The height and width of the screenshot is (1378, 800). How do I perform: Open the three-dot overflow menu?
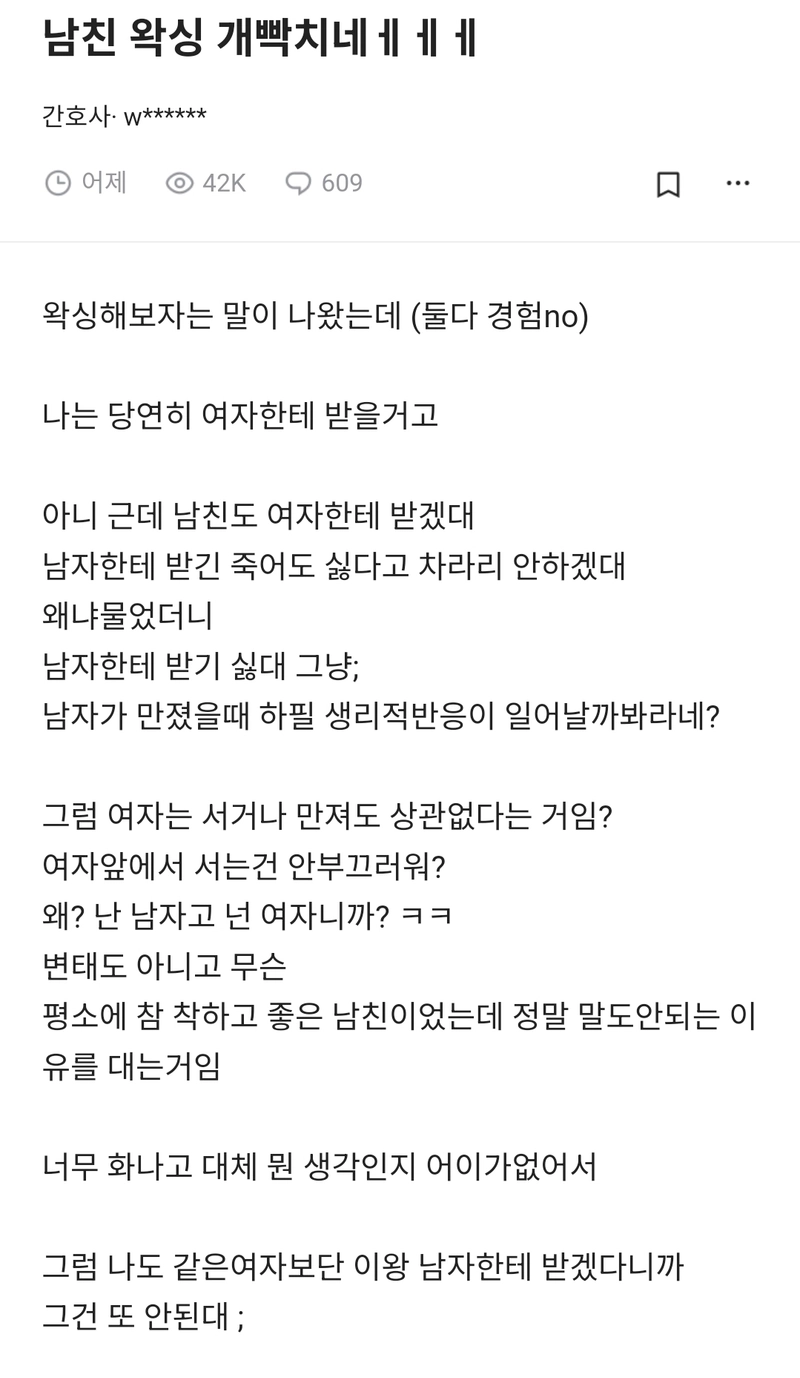(x=738, y=183)
